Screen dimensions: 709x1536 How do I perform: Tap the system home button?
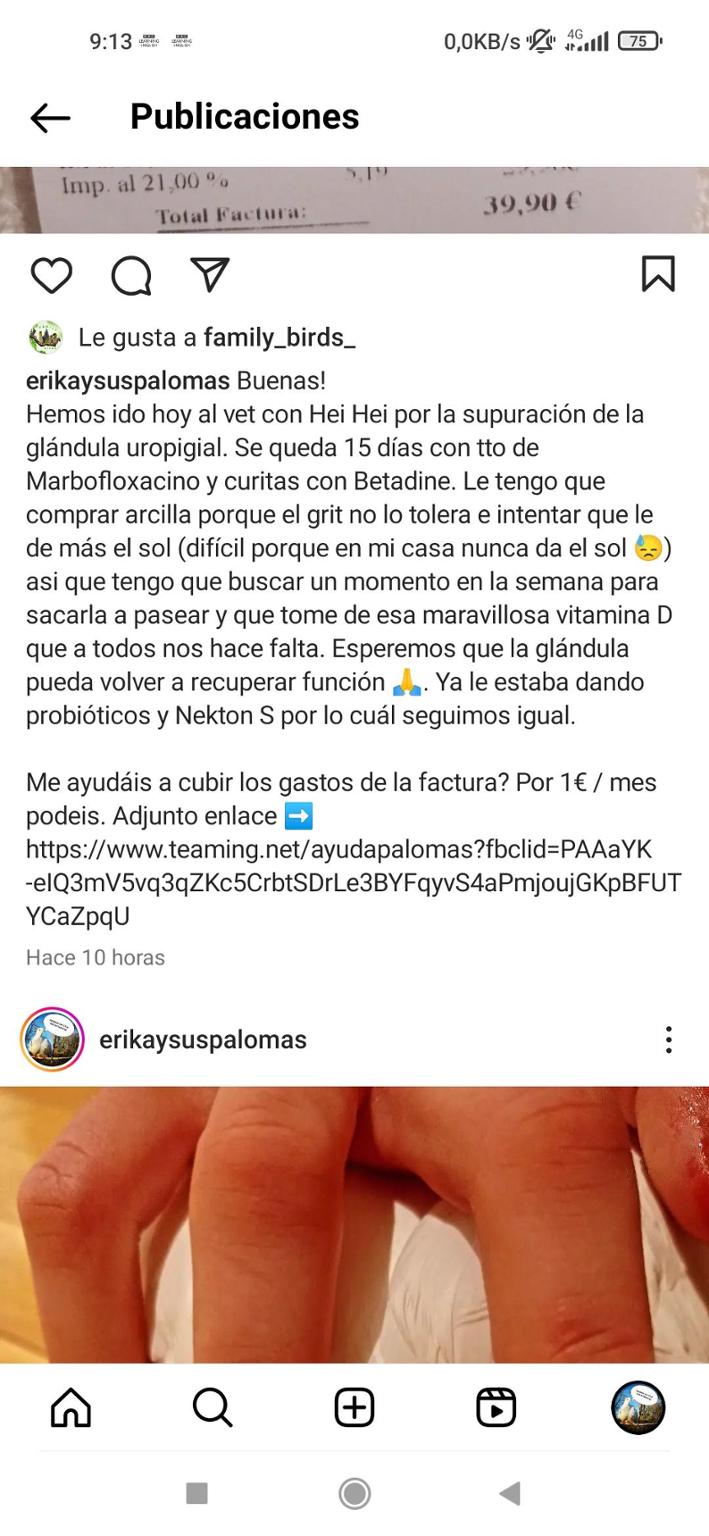point(354,1494)
